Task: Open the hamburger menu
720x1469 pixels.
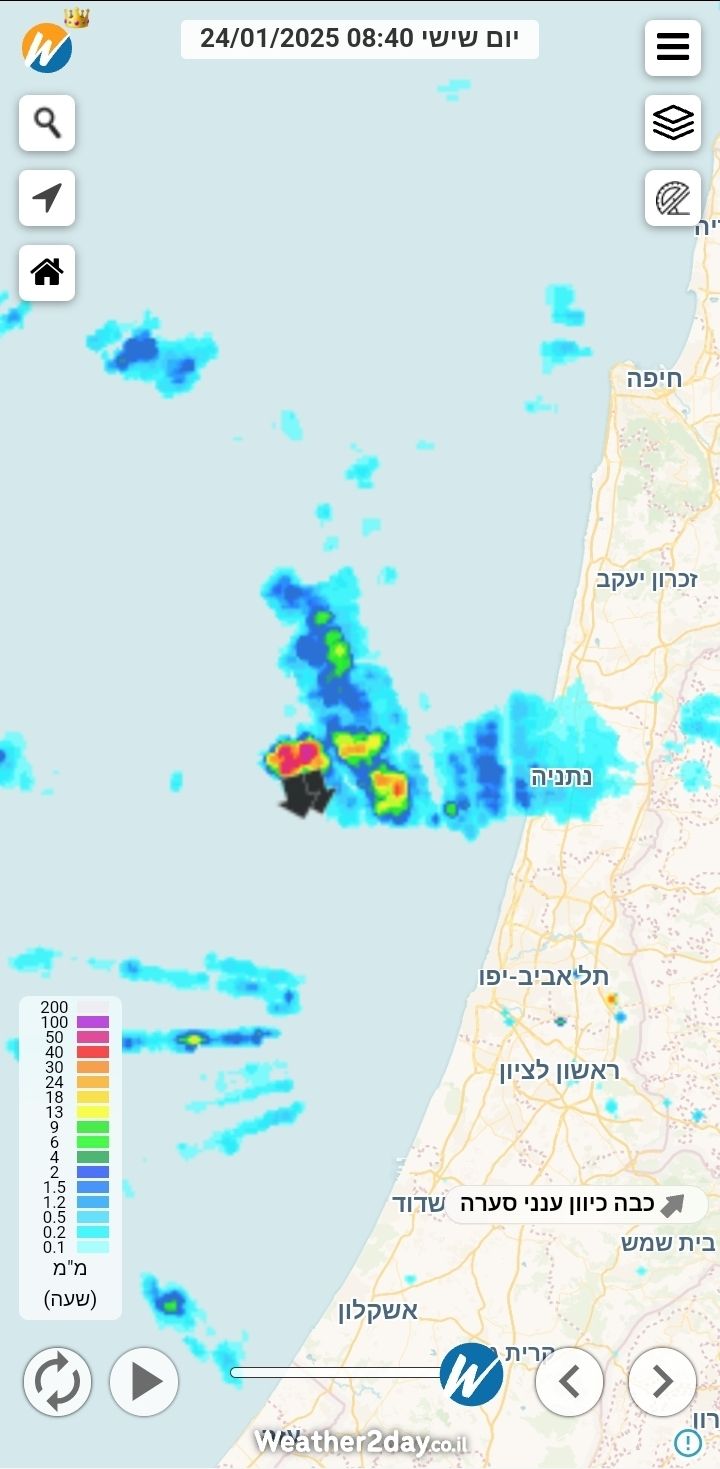Action: tap(673, 47)
